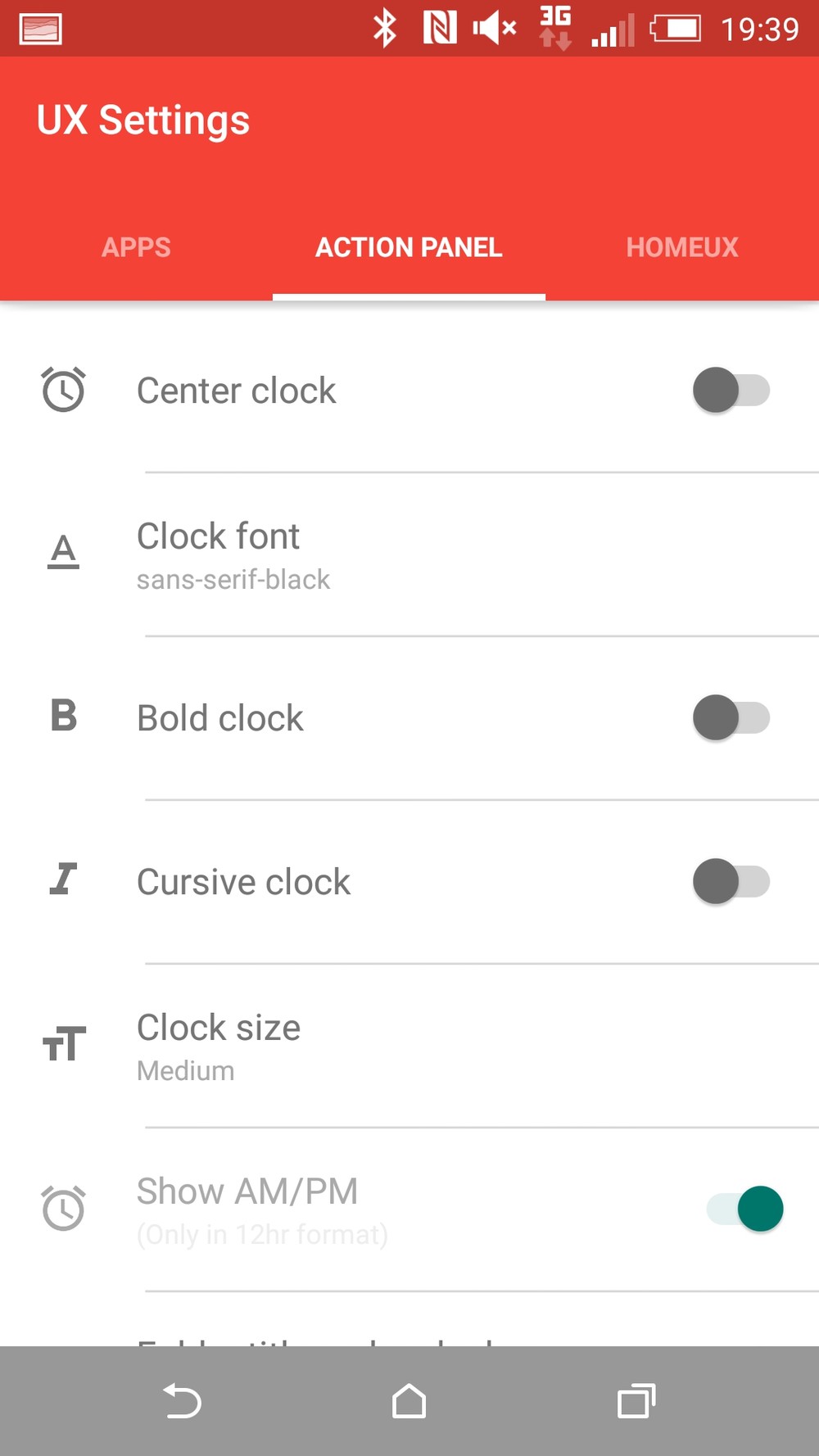This screenshot has width=819, height=1456.
Task: Go to the home screen
Action: [x=409, y=1401]
